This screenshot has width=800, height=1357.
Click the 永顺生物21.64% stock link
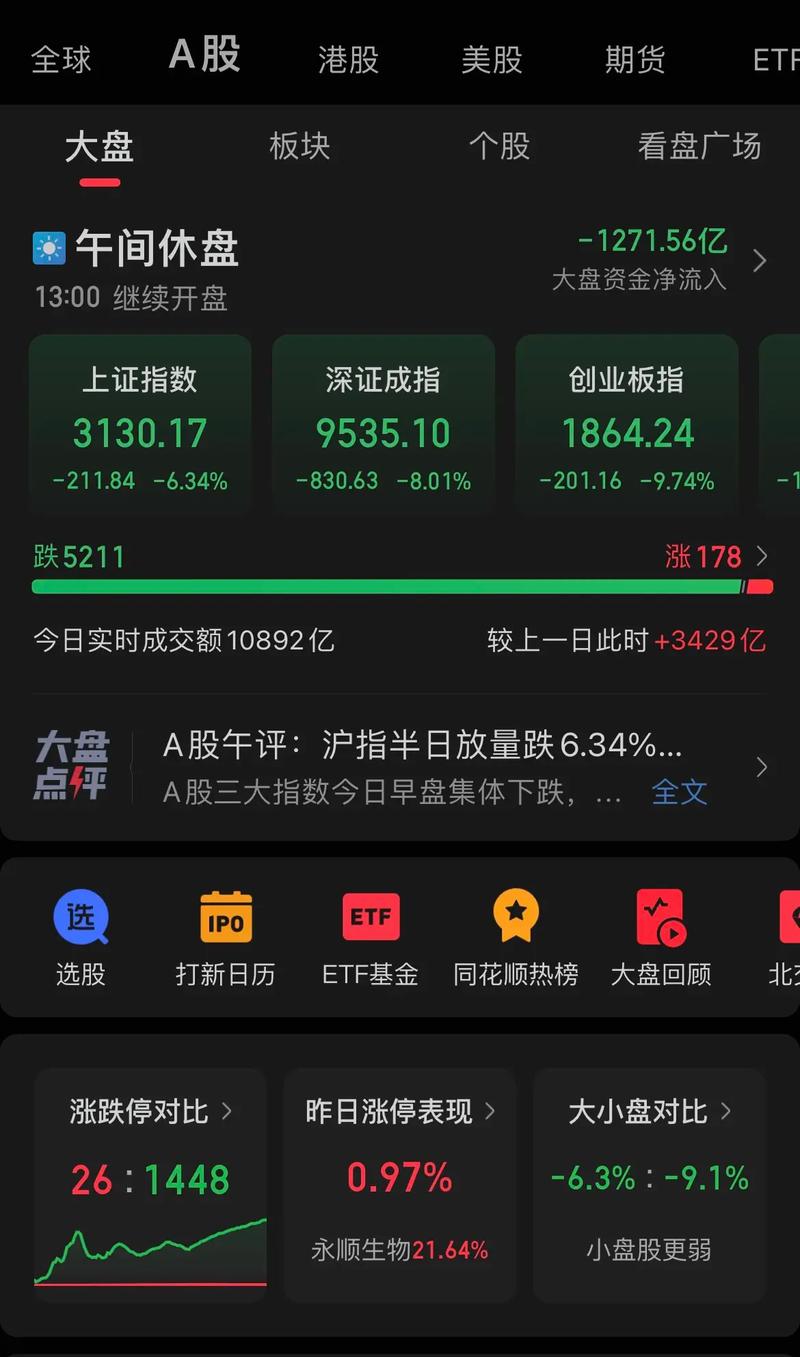click(398, 1250)
